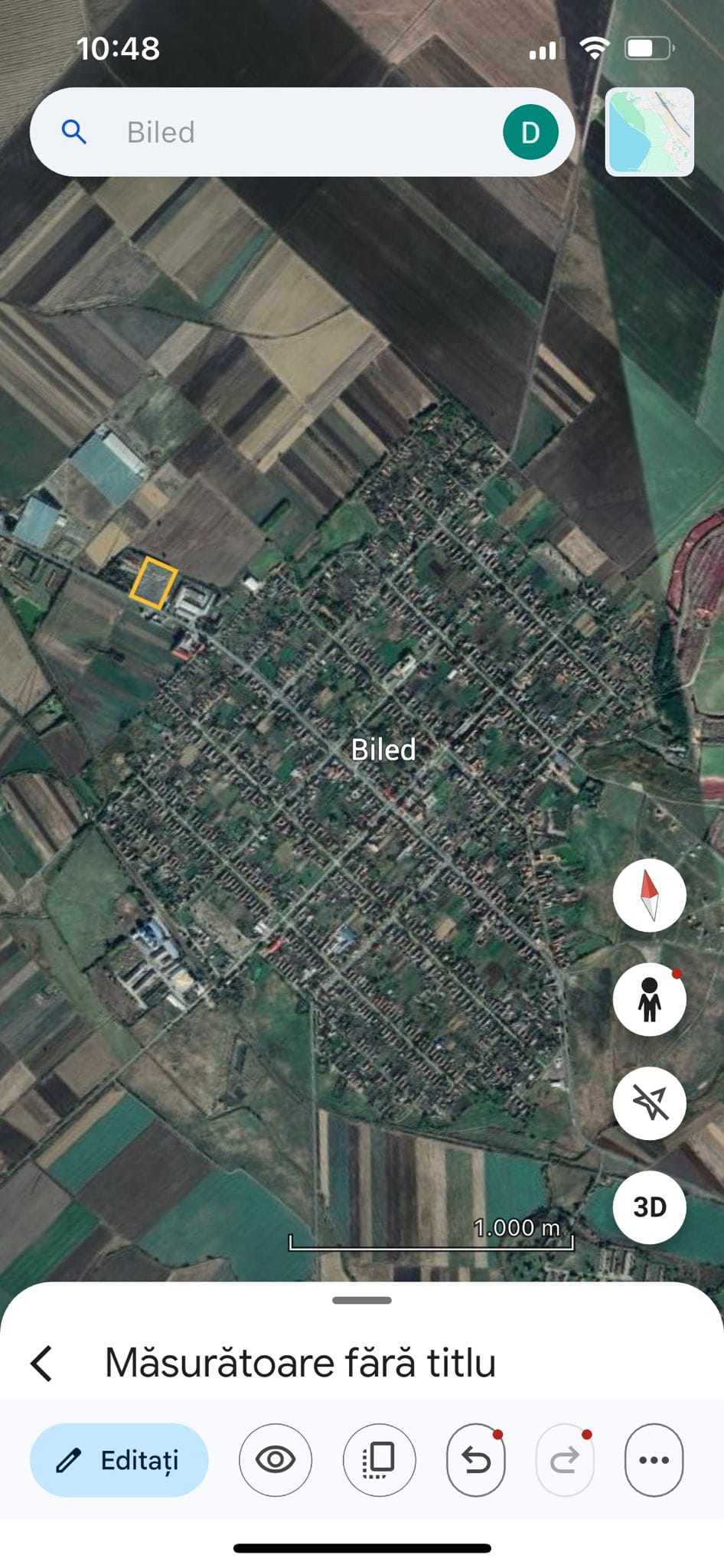Screen dimensions: 724x1568
Task: Tap the Editați button
Action: [119, 1460]
